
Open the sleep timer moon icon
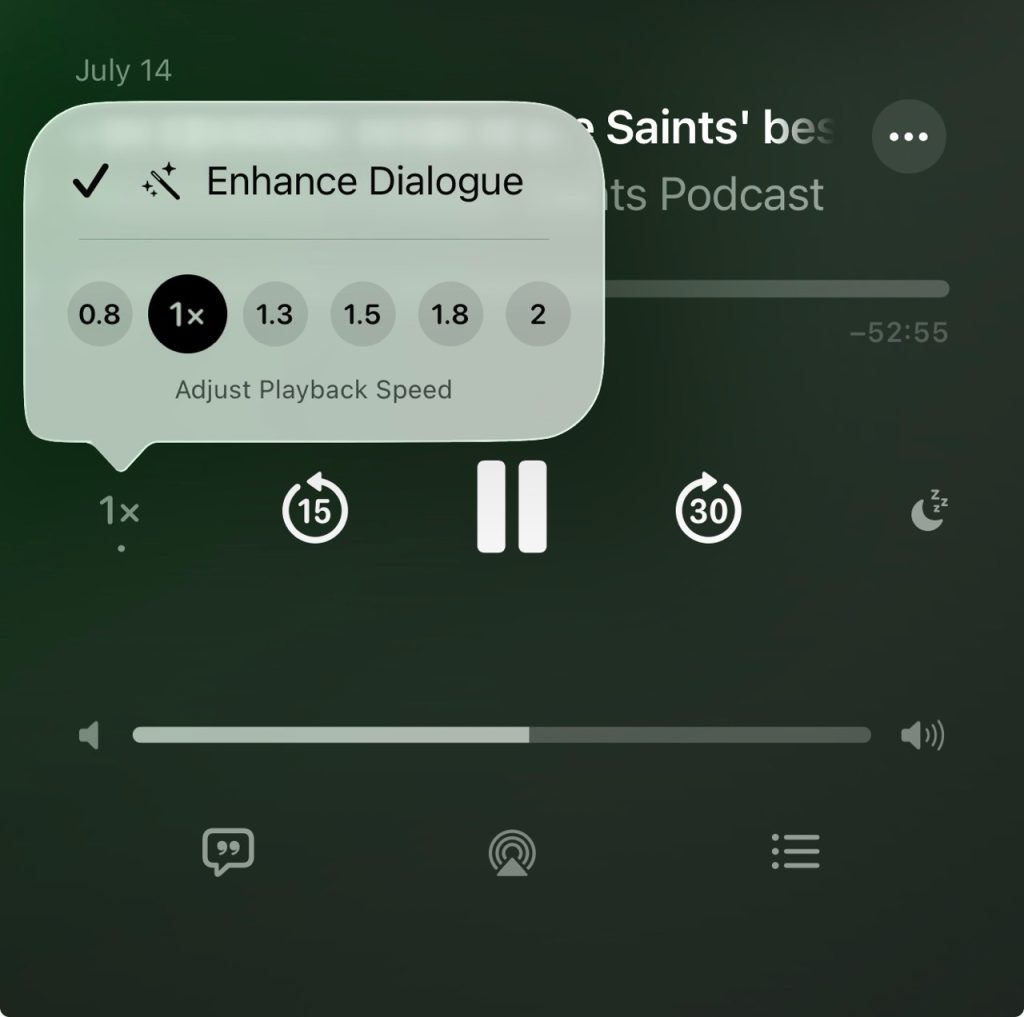[x=929, y=512]
